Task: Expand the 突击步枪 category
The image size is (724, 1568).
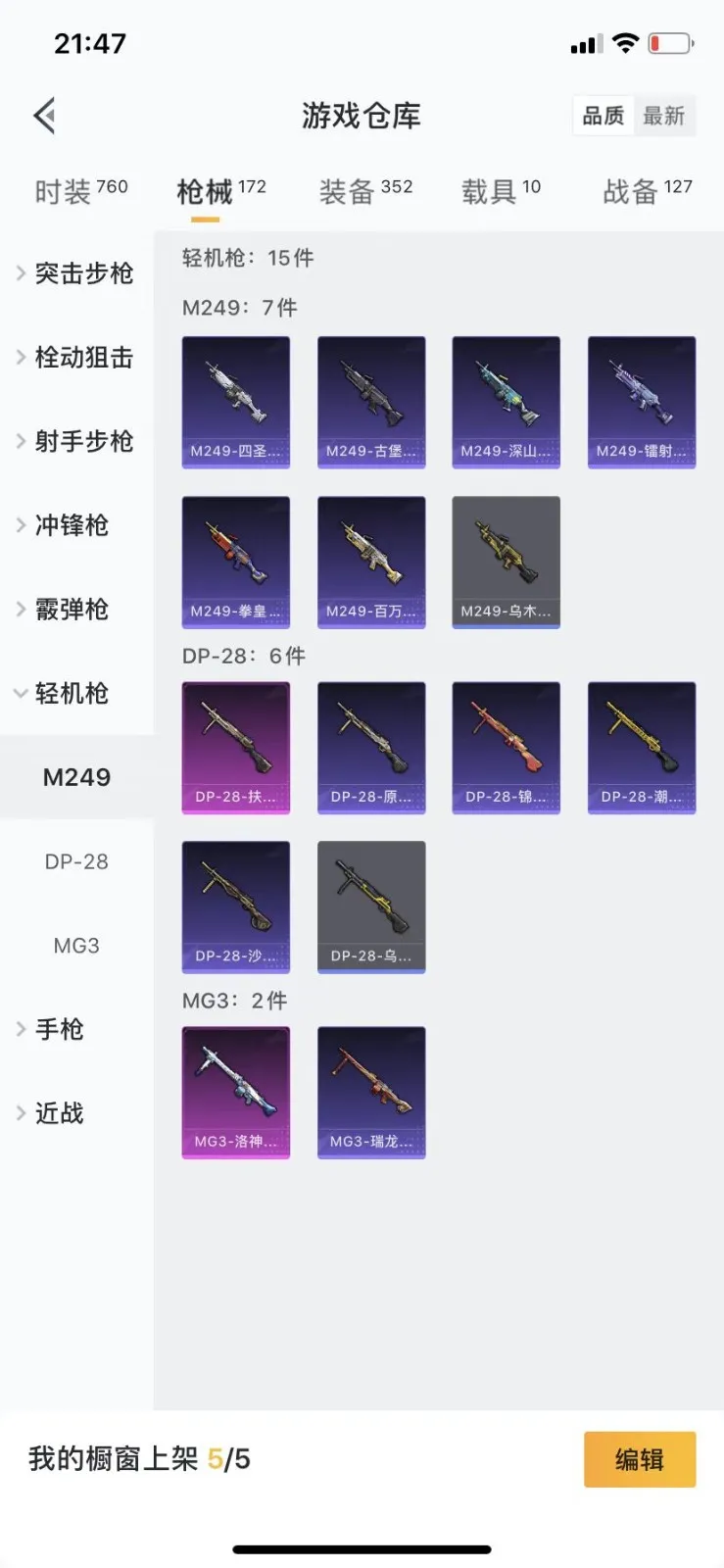Action: pyautogui.click(x=76, y=273)
